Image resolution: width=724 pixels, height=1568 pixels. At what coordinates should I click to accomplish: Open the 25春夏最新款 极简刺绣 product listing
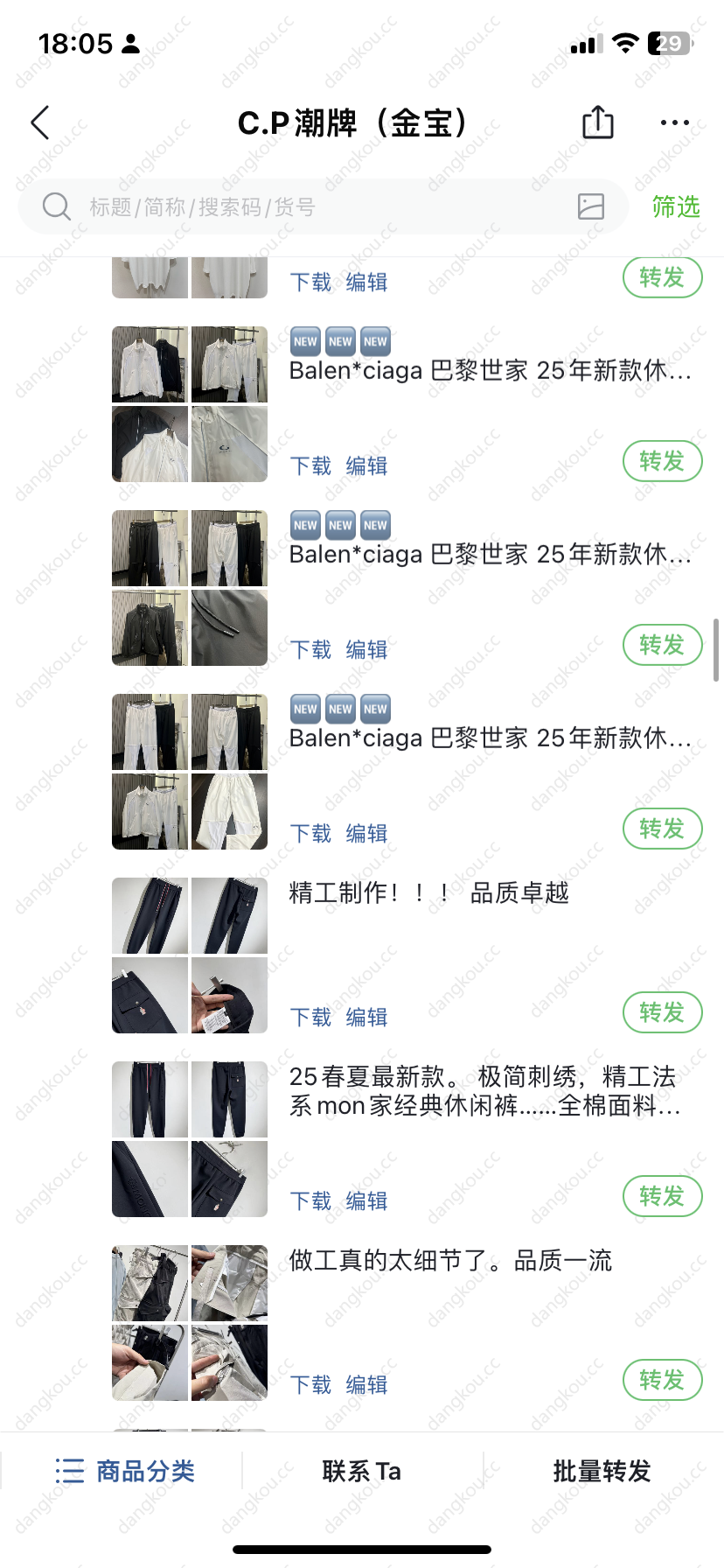[x=484, y=1091]
